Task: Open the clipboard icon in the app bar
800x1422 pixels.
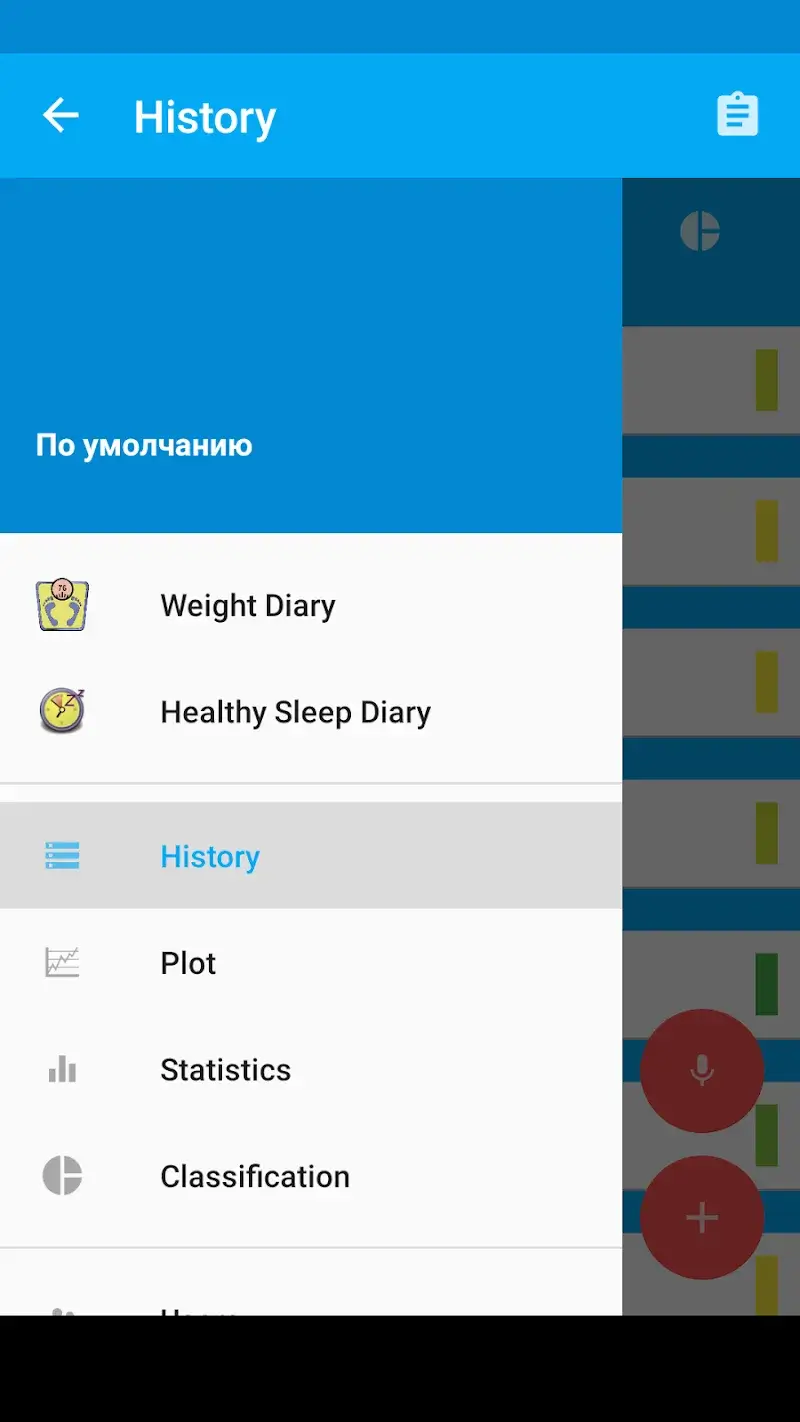Action: pyautogui.click(x=738, y=116)
